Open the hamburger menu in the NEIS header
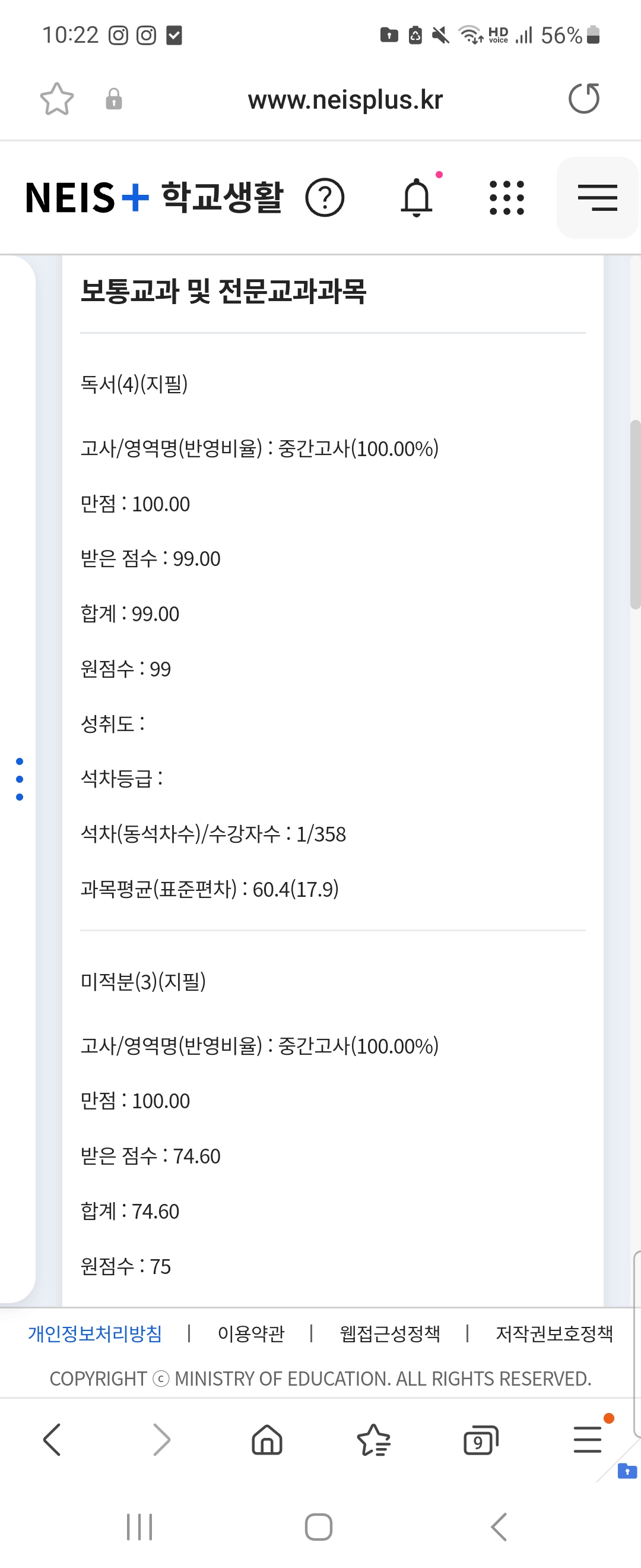This screenshot has height=1568, width=641. (597, 198)
